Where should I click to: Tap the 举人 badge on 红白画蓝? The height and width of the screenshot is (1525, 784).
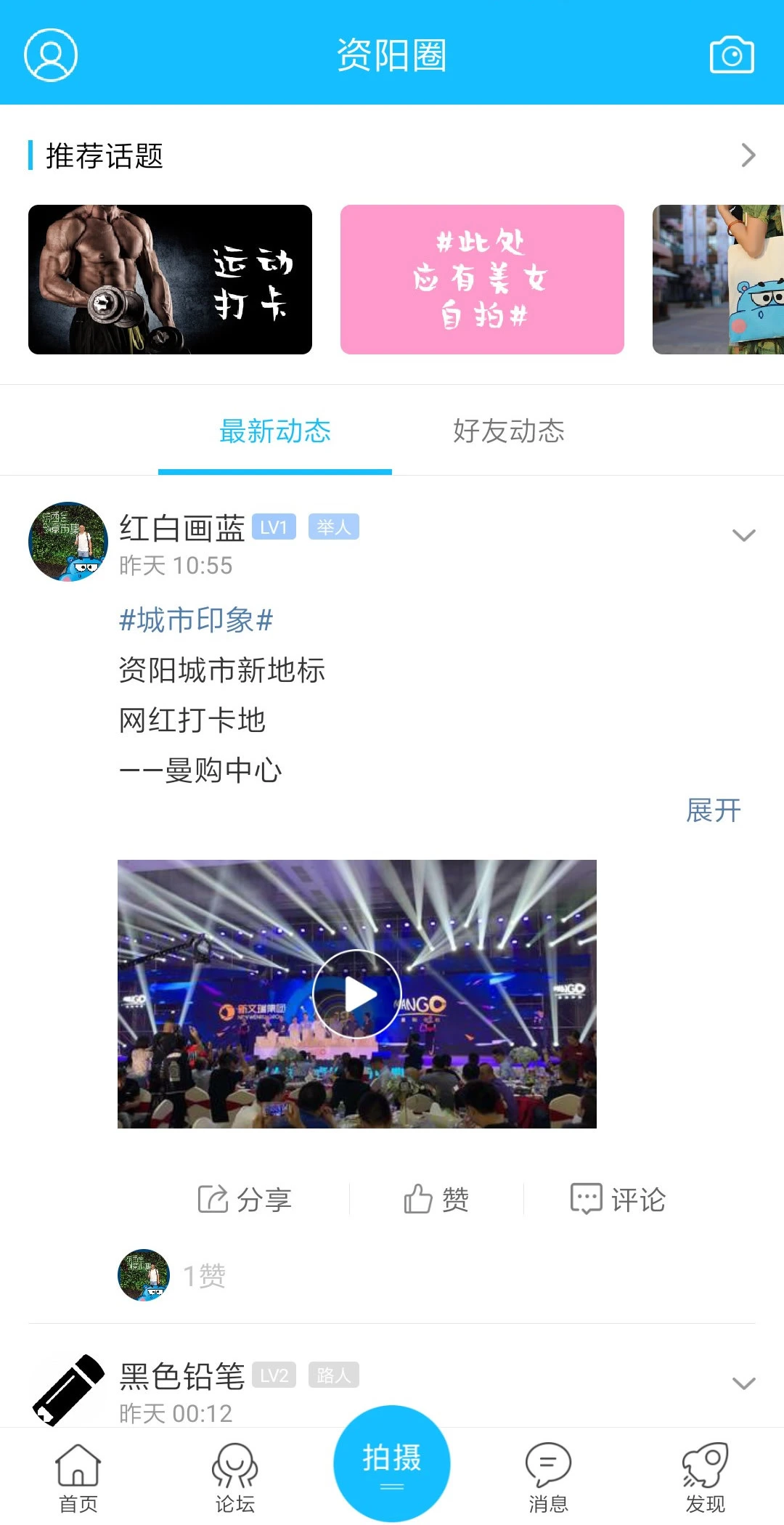[333, 527]
